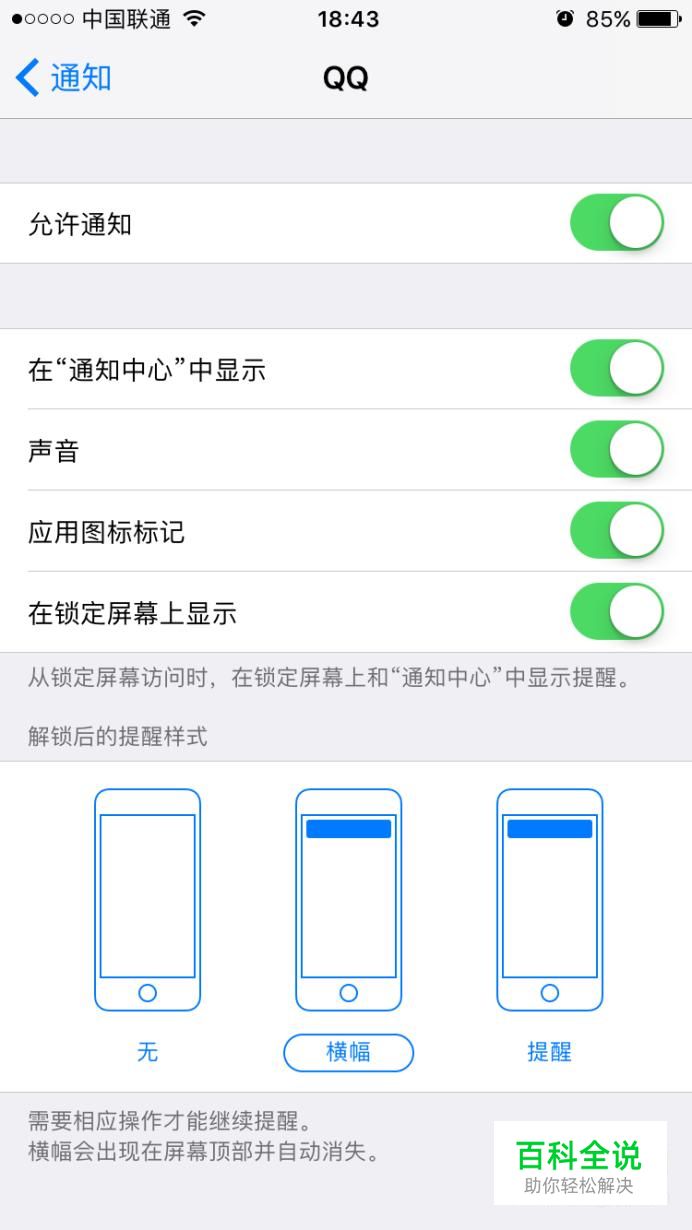Viewport: 692px width, 1230px height.
Task: Go back to the 通知 settings
Action: pos(63,78)
